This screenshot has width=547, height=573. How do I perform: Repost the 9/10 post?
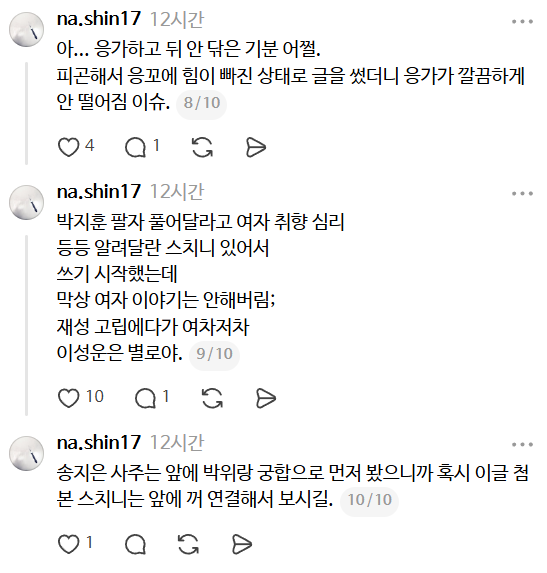point(212,398)
